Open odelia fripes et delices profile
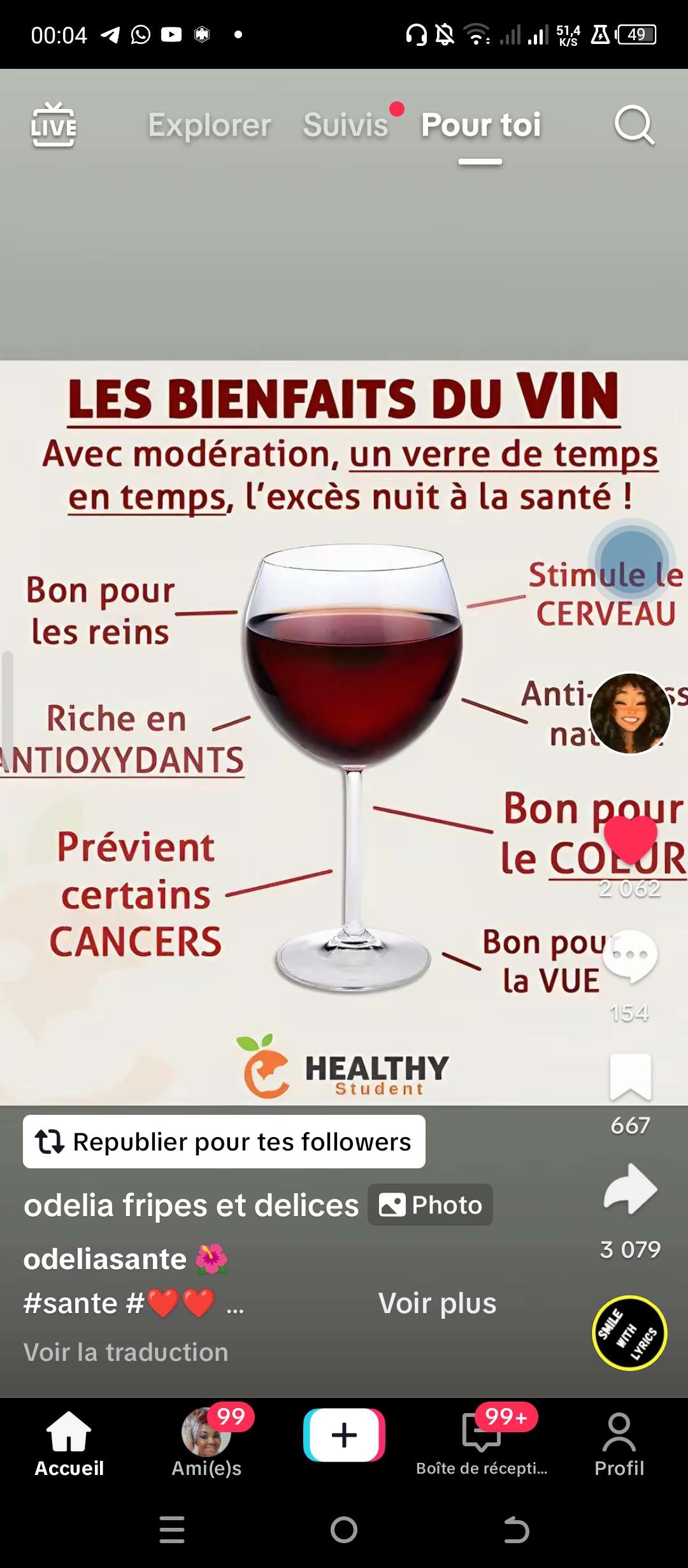This screenshot has width=688, height=1568. (x=191, y=1205)
